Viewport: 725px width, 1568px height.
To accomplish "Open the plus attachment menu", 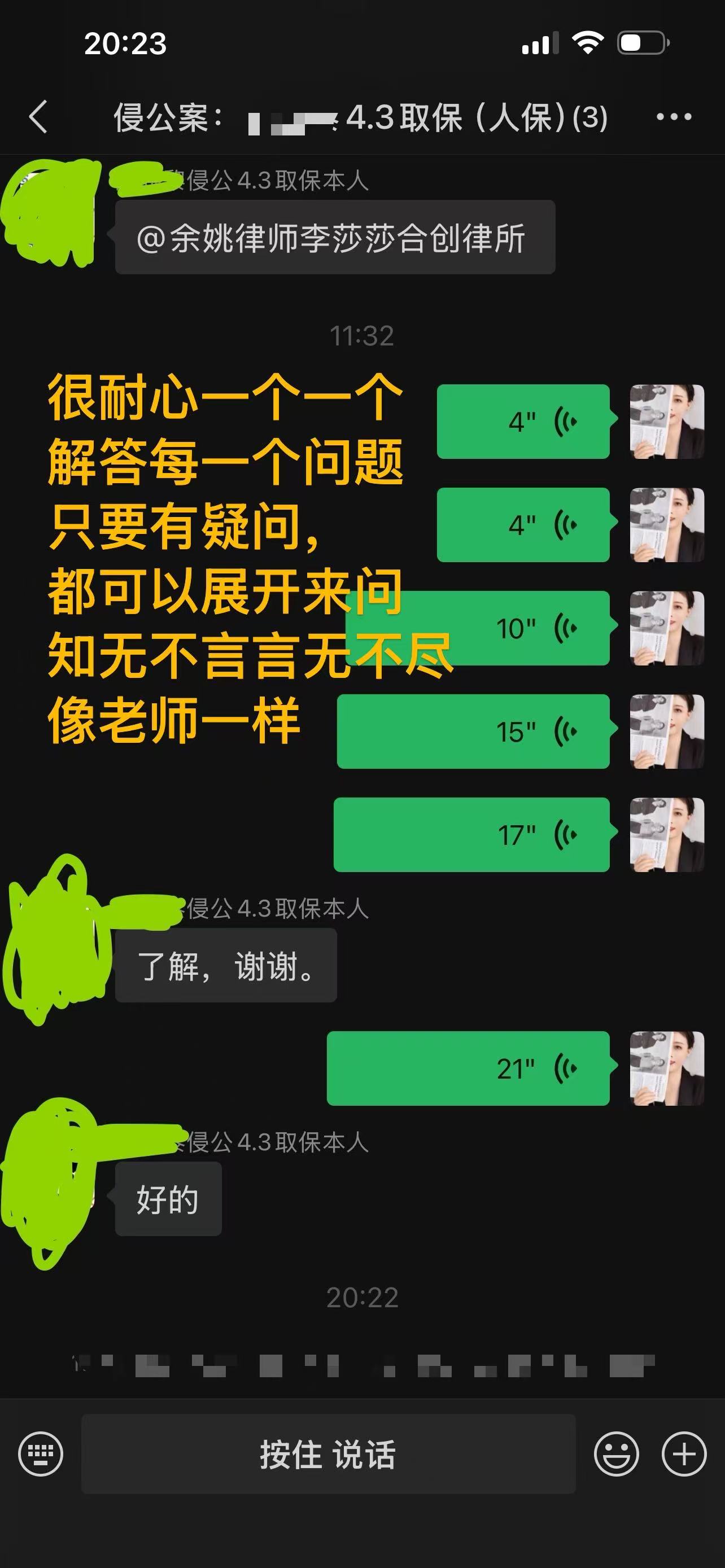I will click(x=684, y=1453).
